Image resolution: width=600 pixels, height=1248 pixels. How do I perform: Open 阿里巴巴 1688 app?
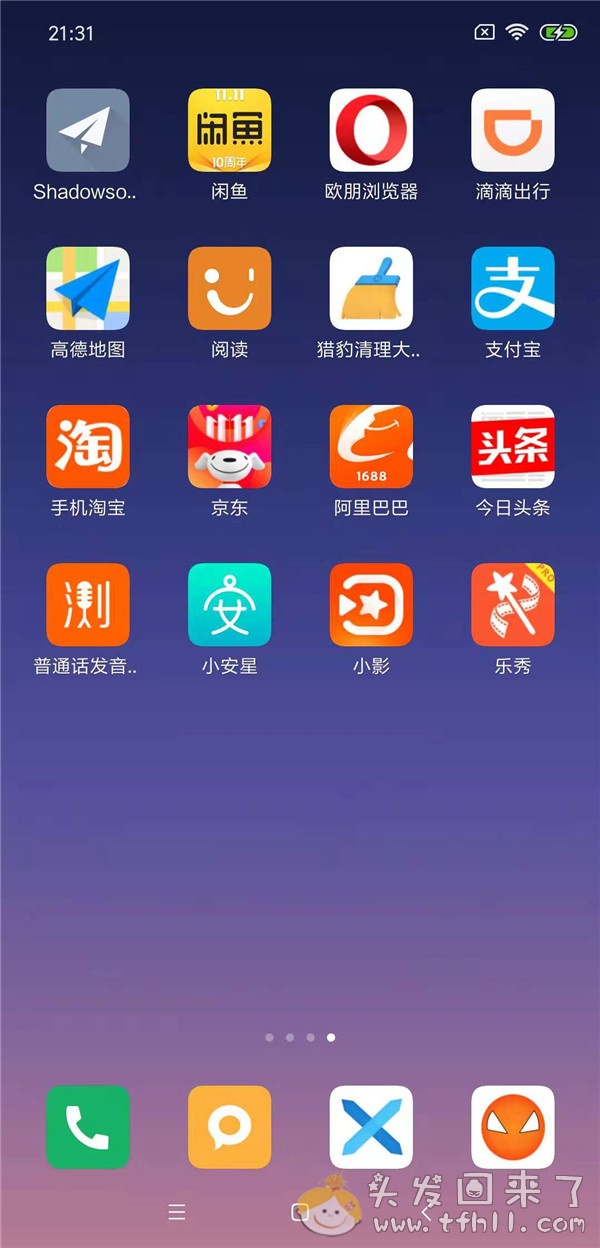coord(371,446)
